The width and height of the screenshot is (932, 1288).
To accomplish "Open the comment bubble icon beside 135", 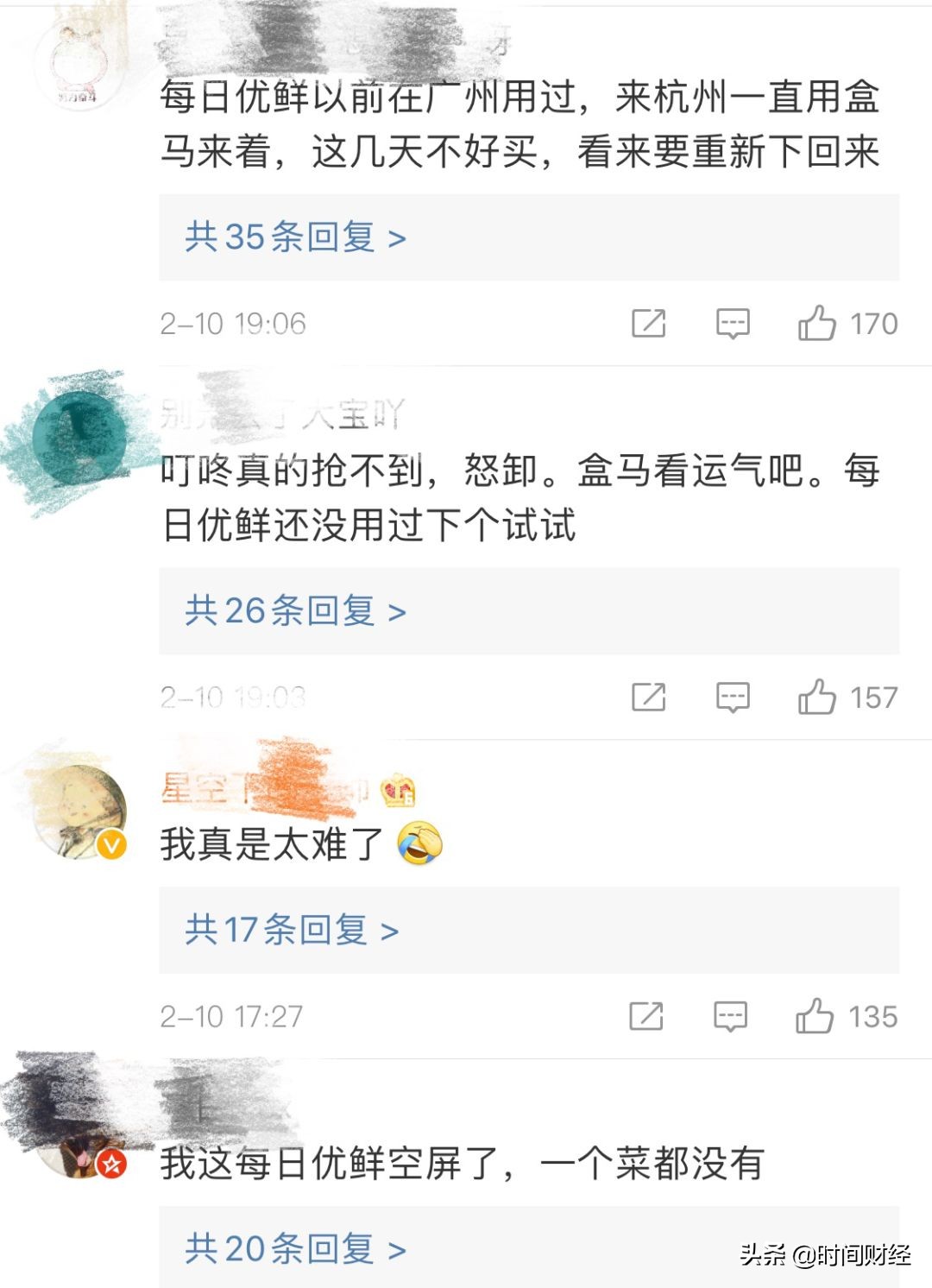I will [731, 1018].
